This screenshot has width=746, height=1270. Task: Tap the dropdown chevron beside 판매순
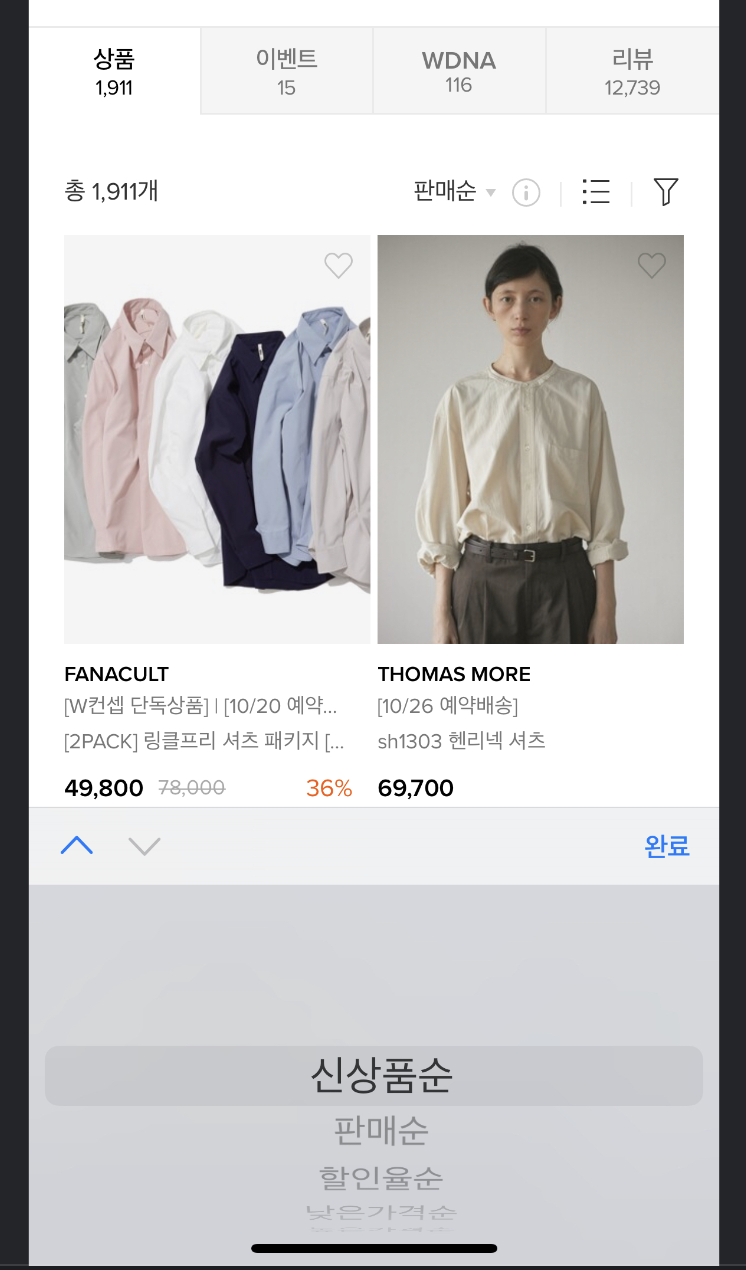pyautogui.click(x=490, y=192)
